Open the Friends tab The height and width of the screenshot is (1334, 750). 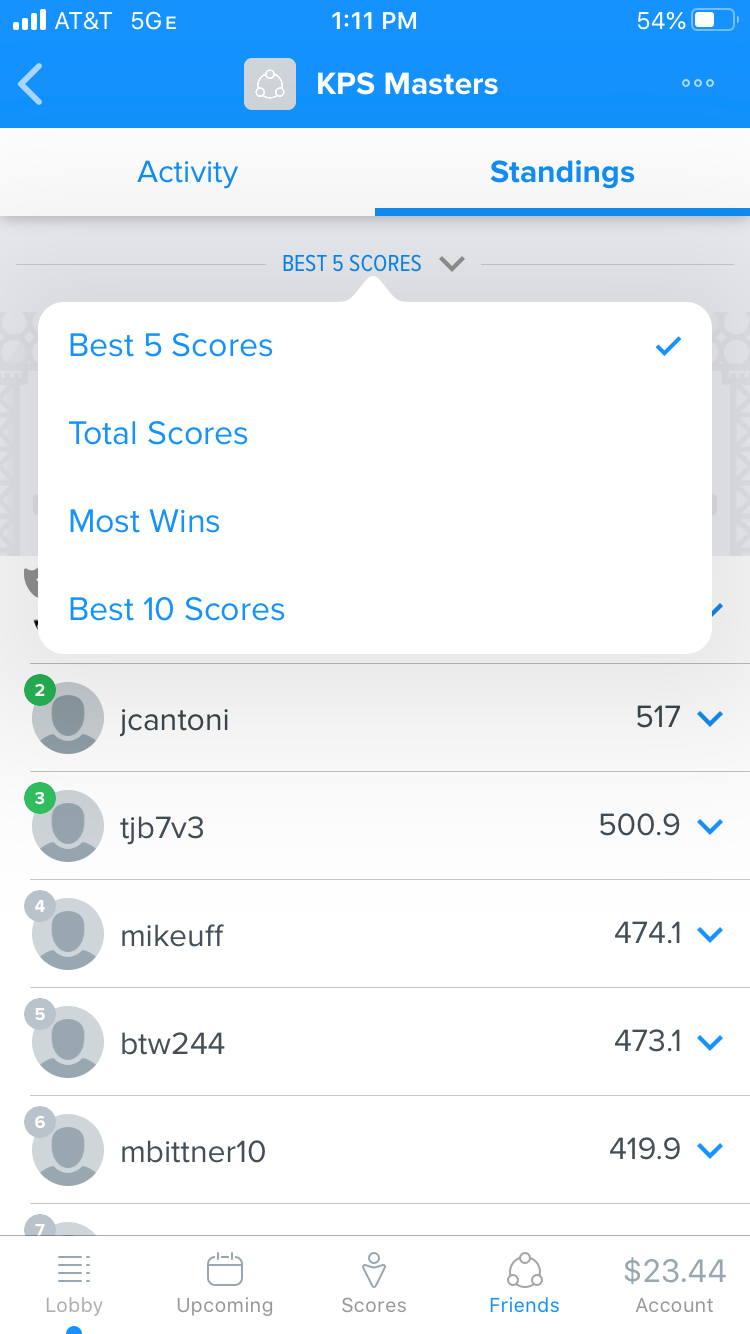524,1284
